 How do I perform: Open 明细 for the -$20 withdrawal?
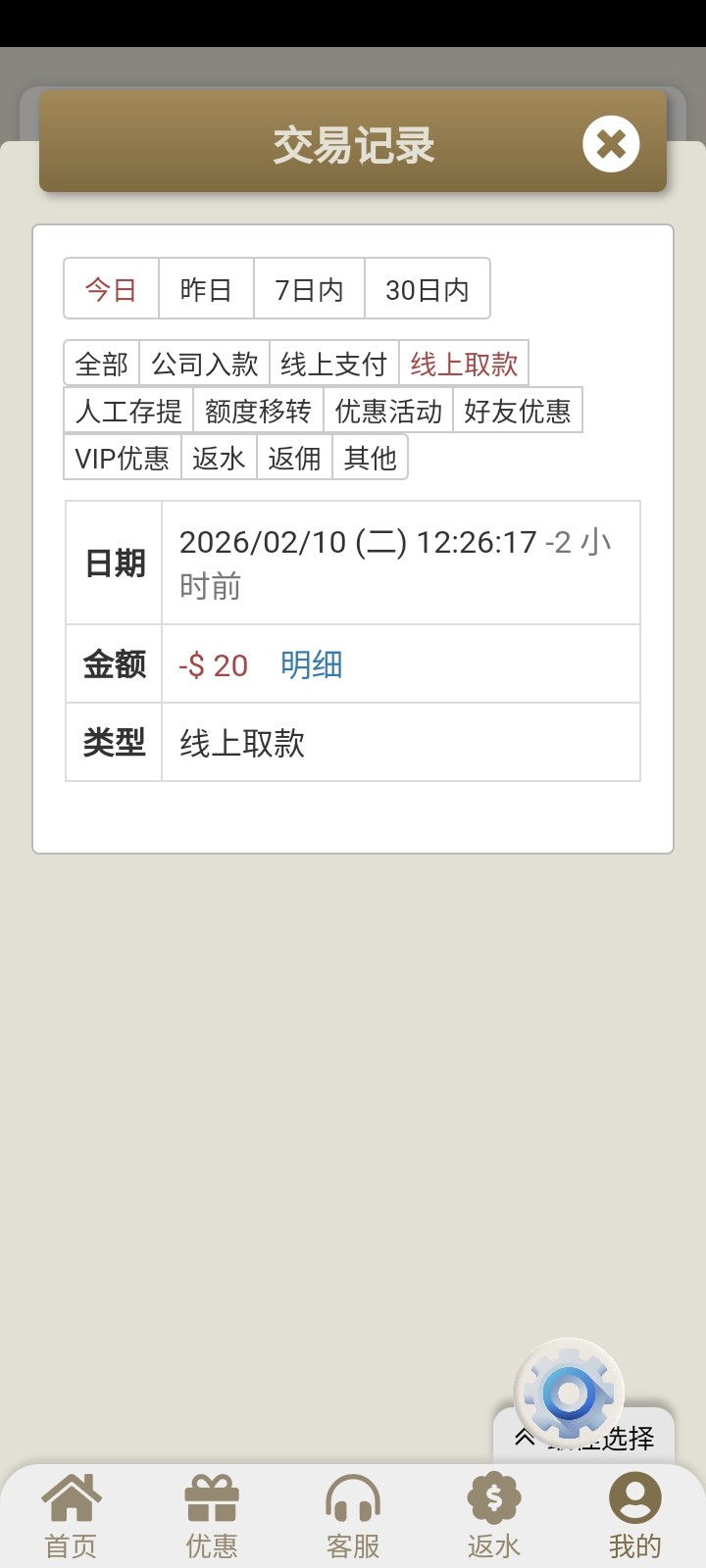(x=311, y=664)
